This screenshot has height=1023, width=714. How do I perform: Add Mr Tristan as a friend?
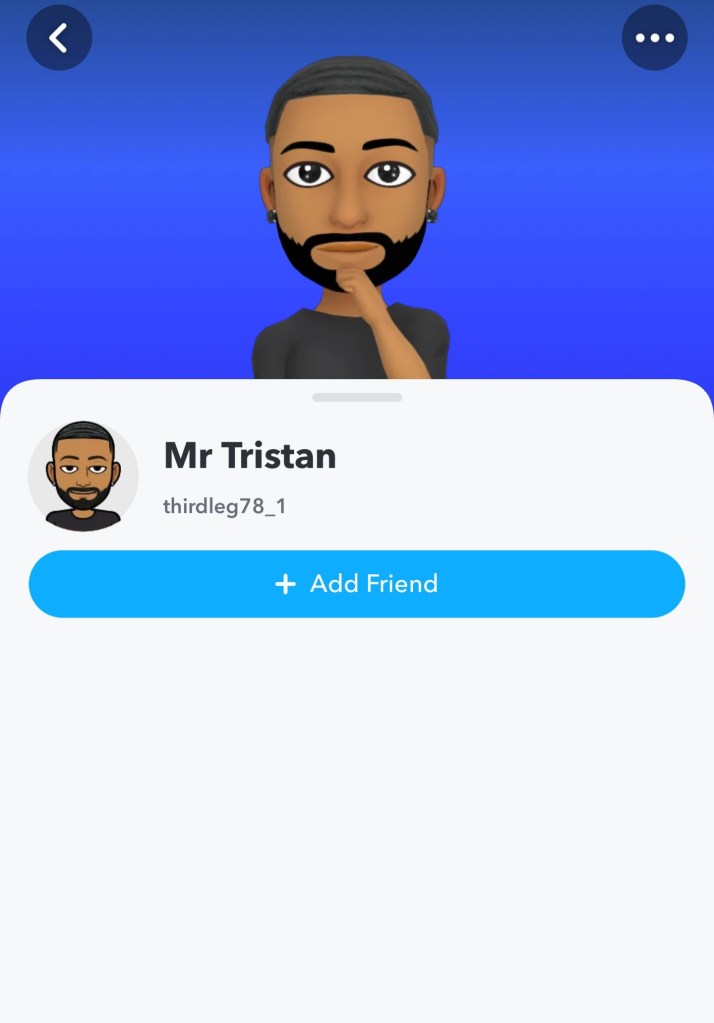[x=357, y=584]
